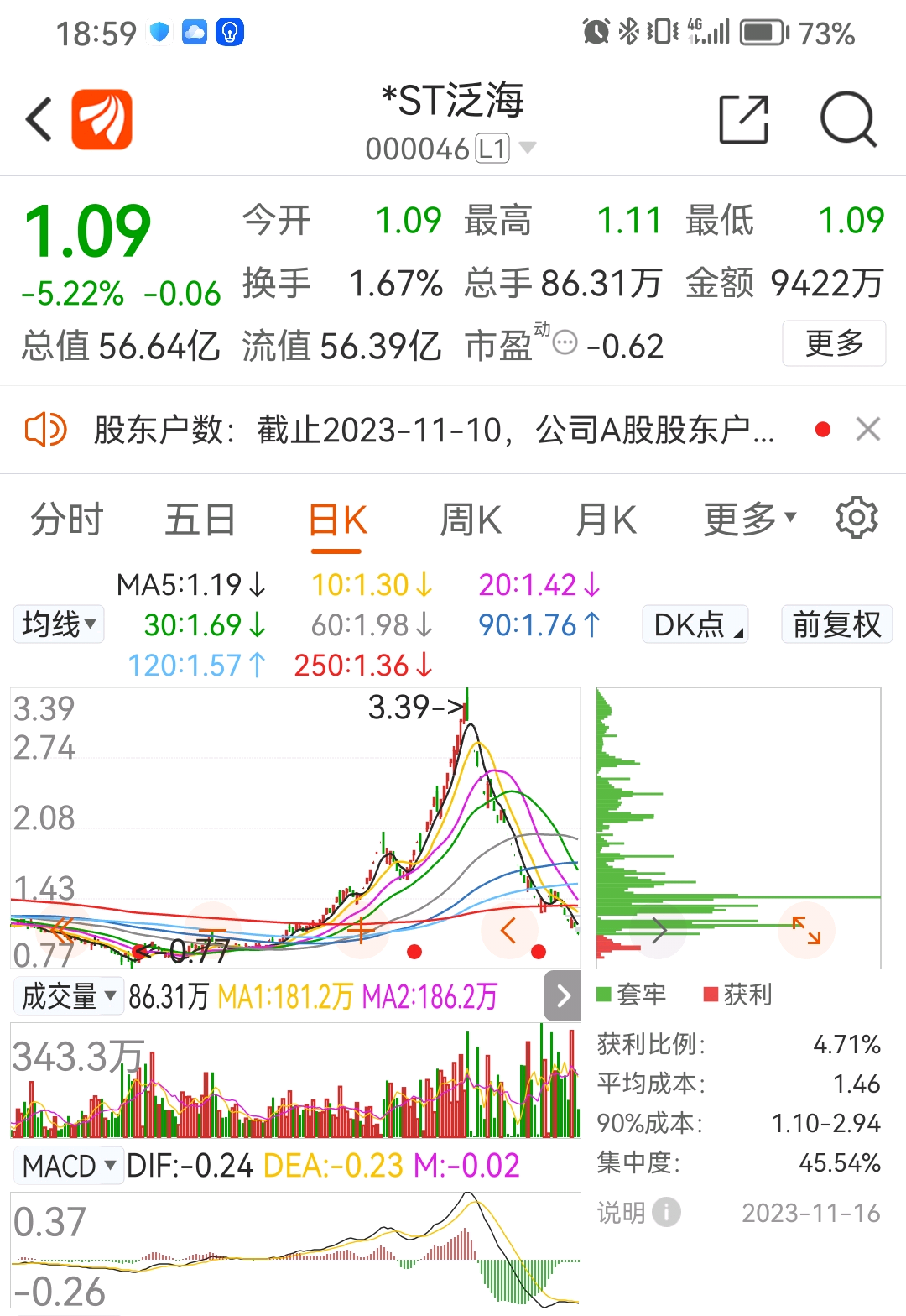Tap the 更多 button for more stock details

834,342
